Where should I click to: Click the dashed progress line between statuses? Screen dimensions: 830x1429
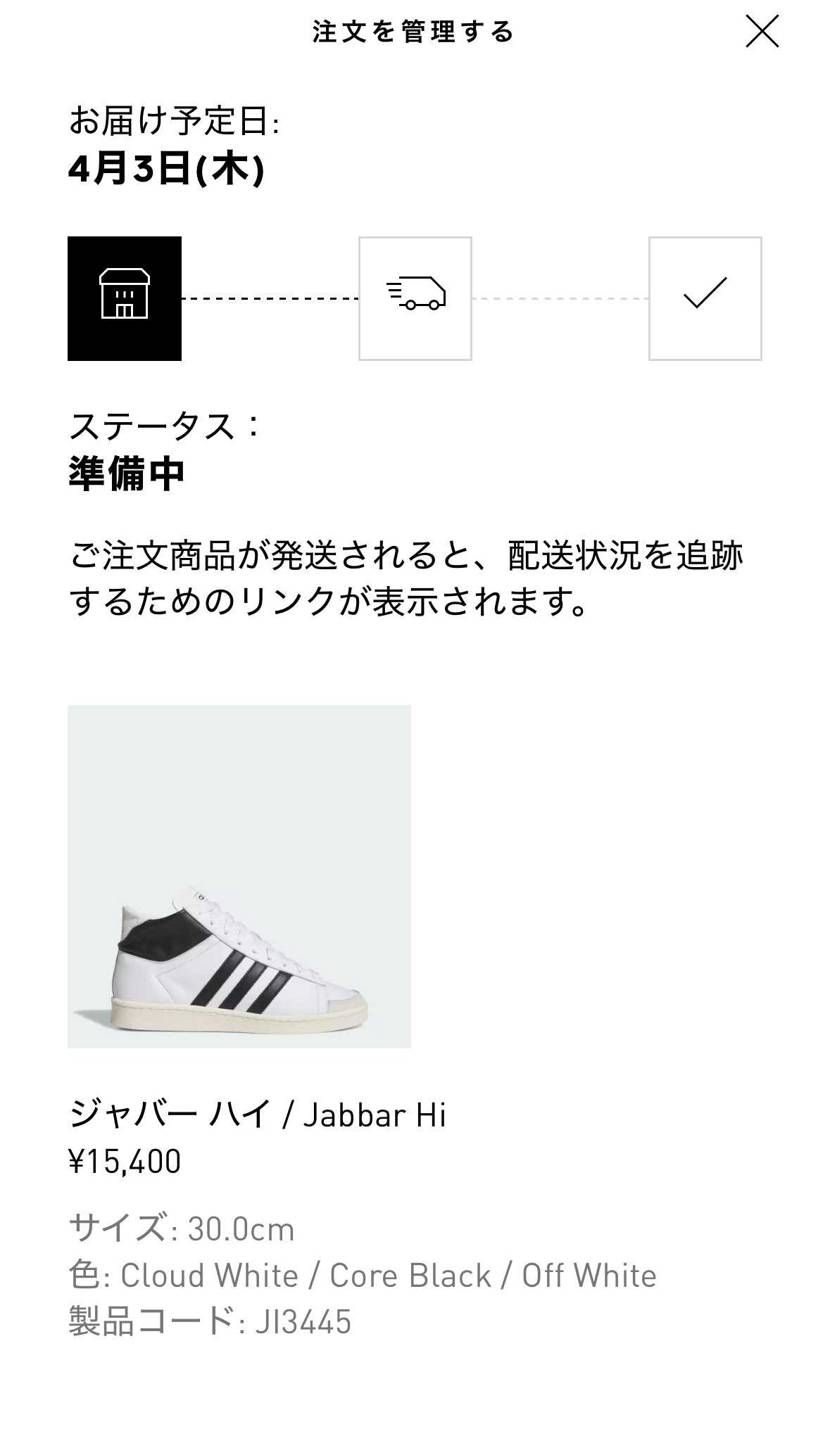click(x=270, y=297)
